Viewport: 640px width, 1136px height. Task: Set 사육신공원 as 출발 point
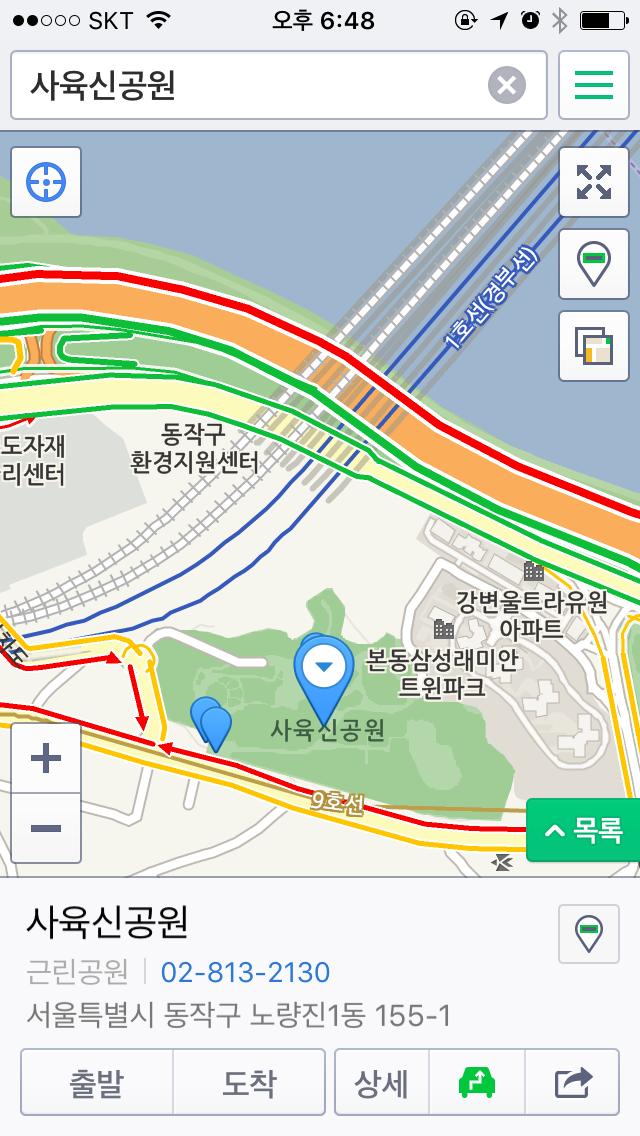tap(97, 1082)
